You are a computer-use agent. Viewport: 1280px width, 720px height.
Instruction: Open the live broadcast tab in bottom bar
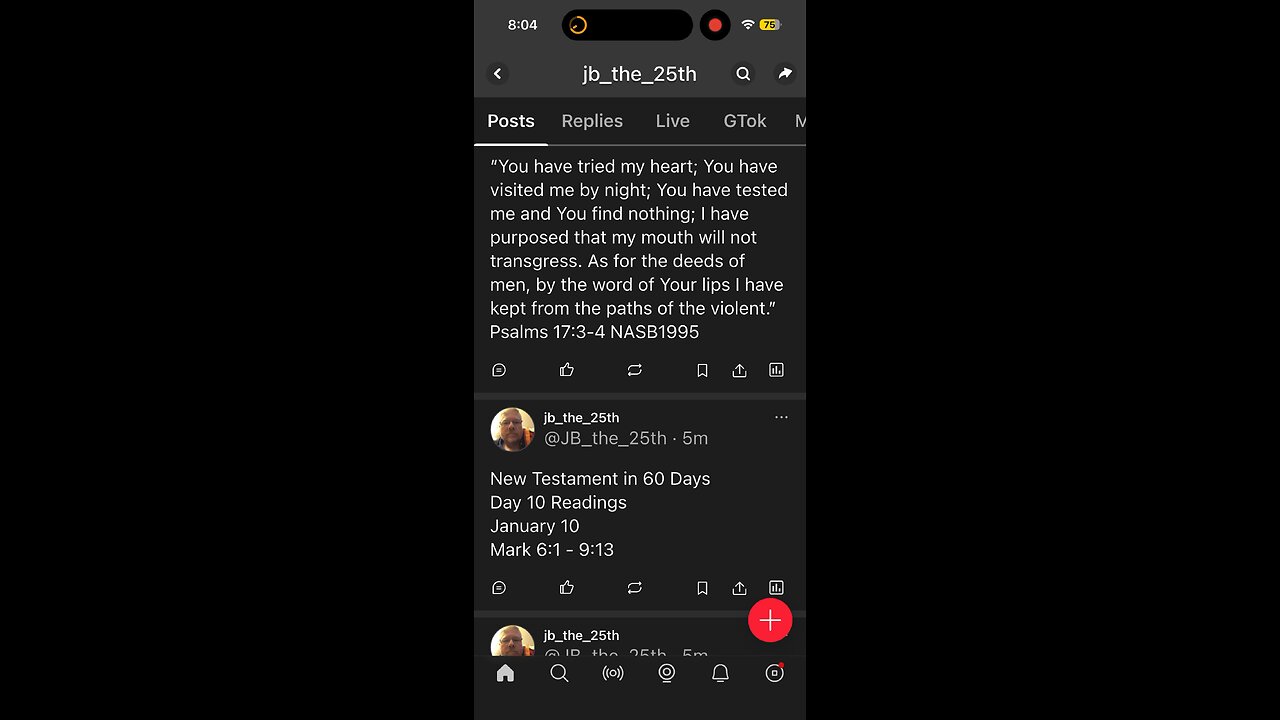point(613,674)
